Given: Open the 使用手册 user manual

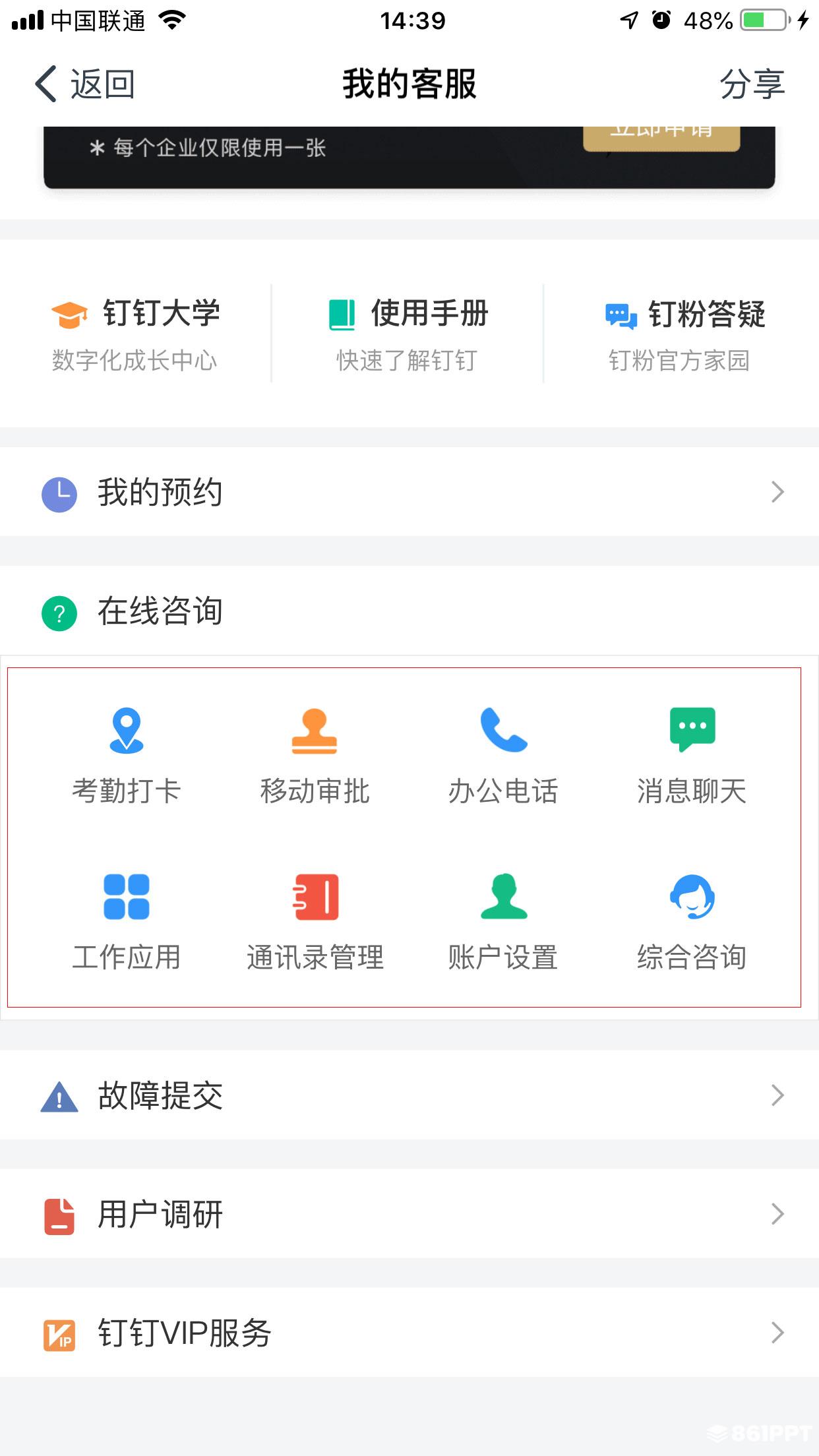Looking at the screenshot, I should click(x=408, y=334).
